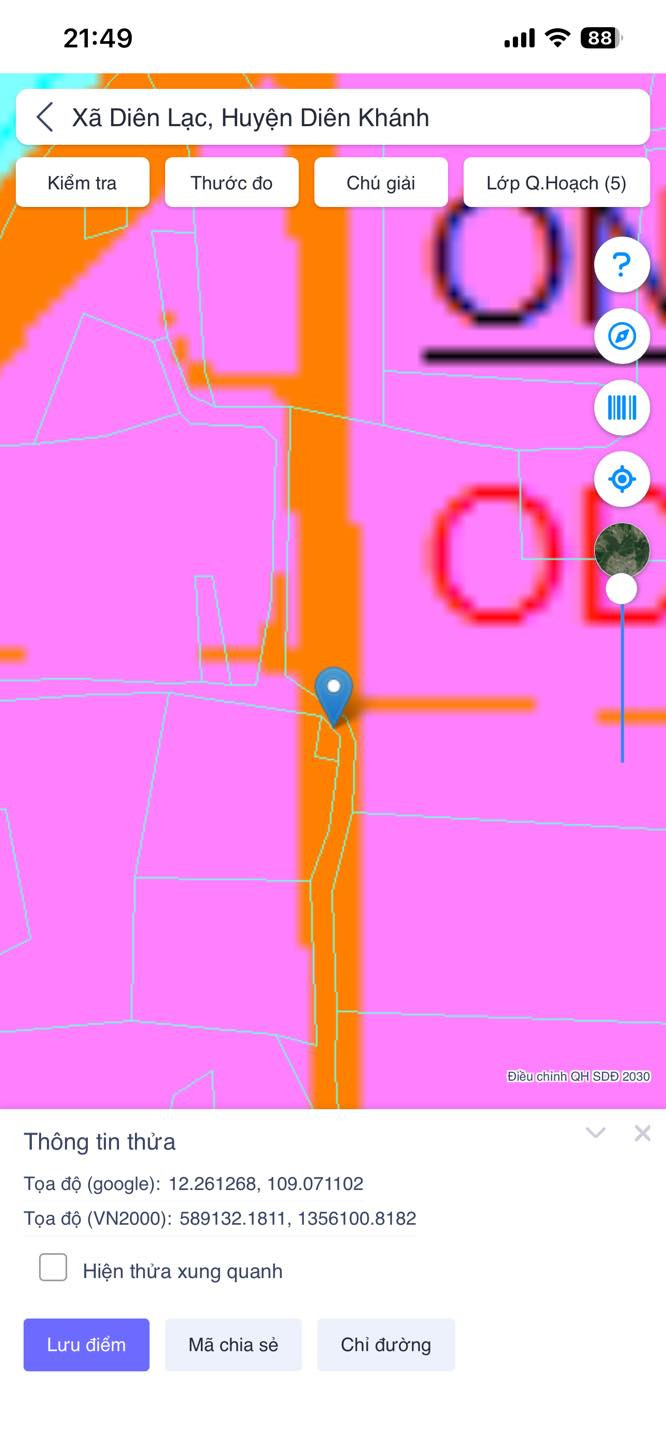Tap the striped barcode-style map button
Image resolution: width=666 pixels, height=1440 pixels.
pos(621,408)
